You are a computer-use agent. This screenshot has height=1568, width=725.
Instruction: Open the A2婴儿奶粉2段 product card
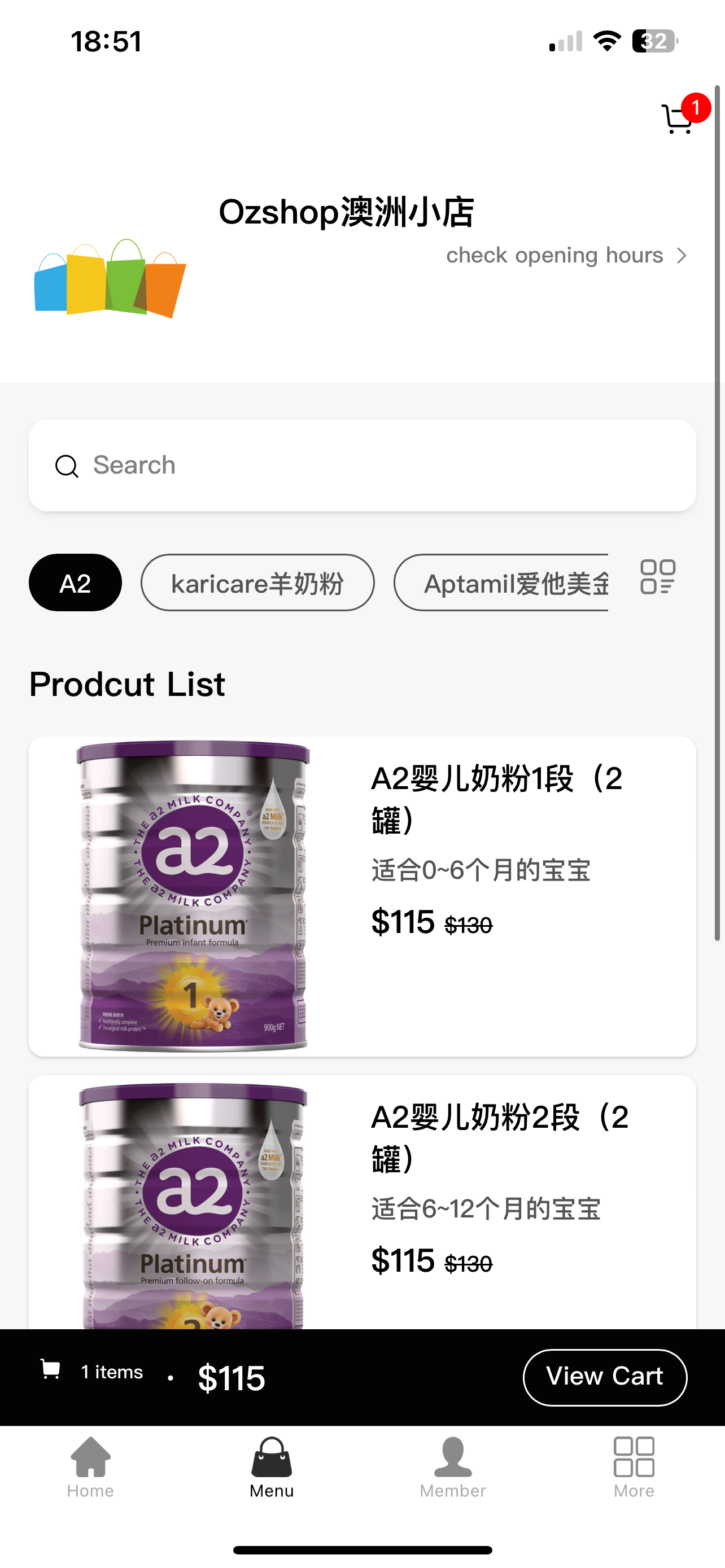point(362,1202)
